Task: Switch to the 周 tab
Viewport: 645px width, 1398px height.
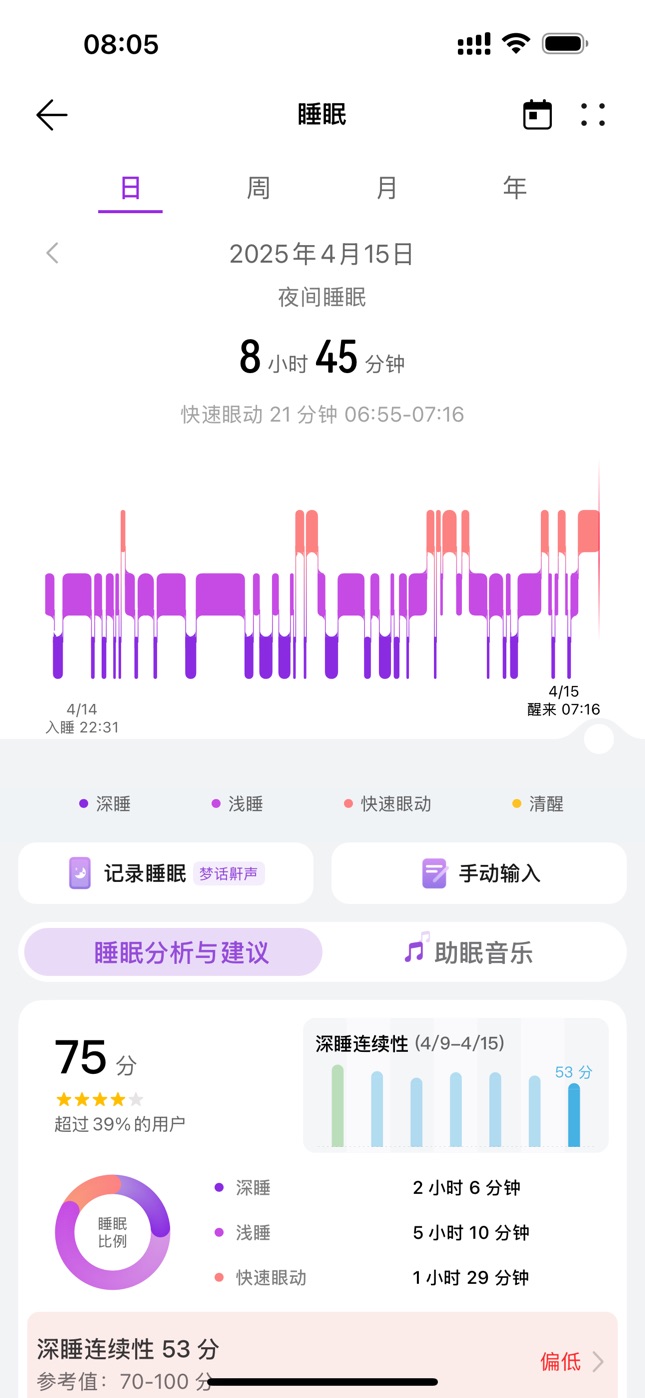Action: [x=258, y=188]
